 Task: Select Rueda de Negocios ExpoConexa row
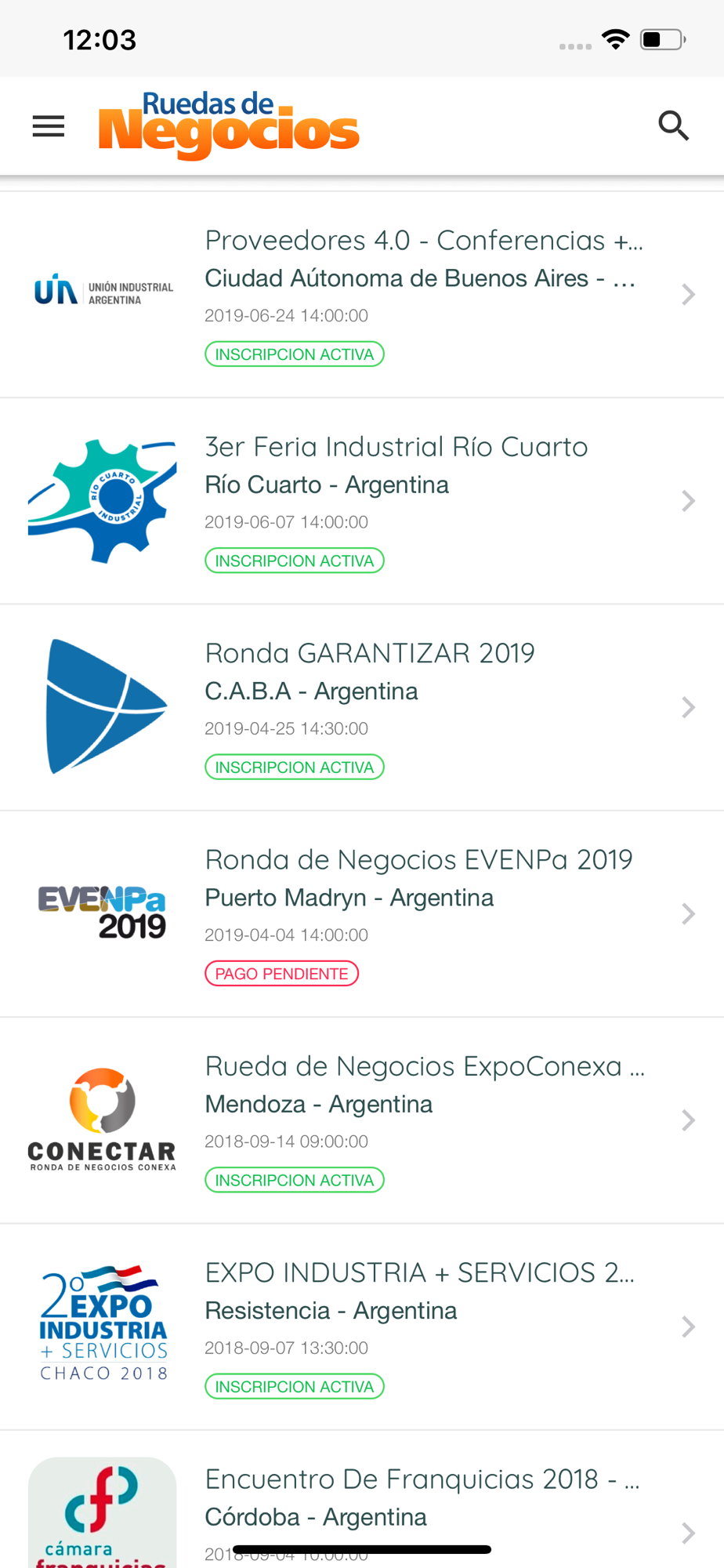point(362,1120)
